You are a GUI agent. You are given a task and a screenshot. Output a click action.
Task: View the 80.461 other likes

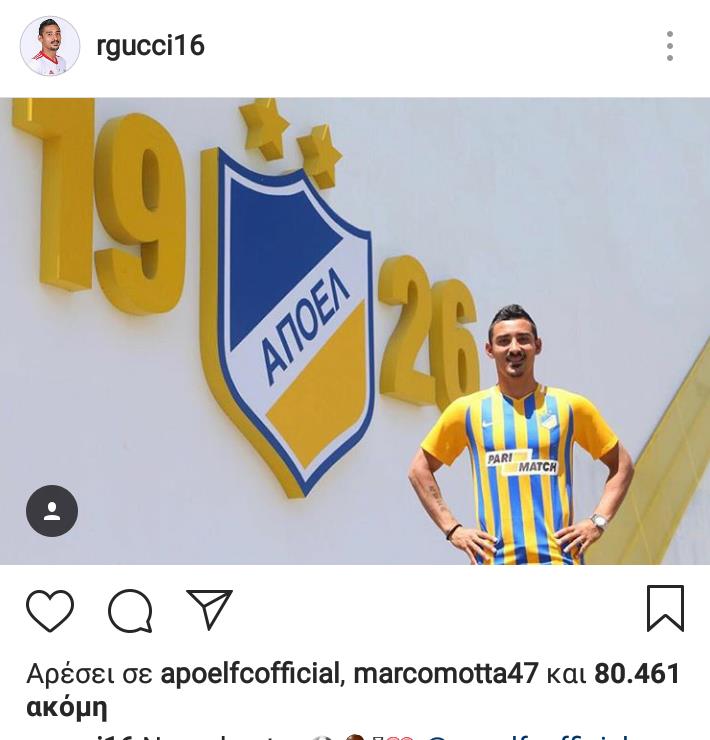click(x=637, y=674)
